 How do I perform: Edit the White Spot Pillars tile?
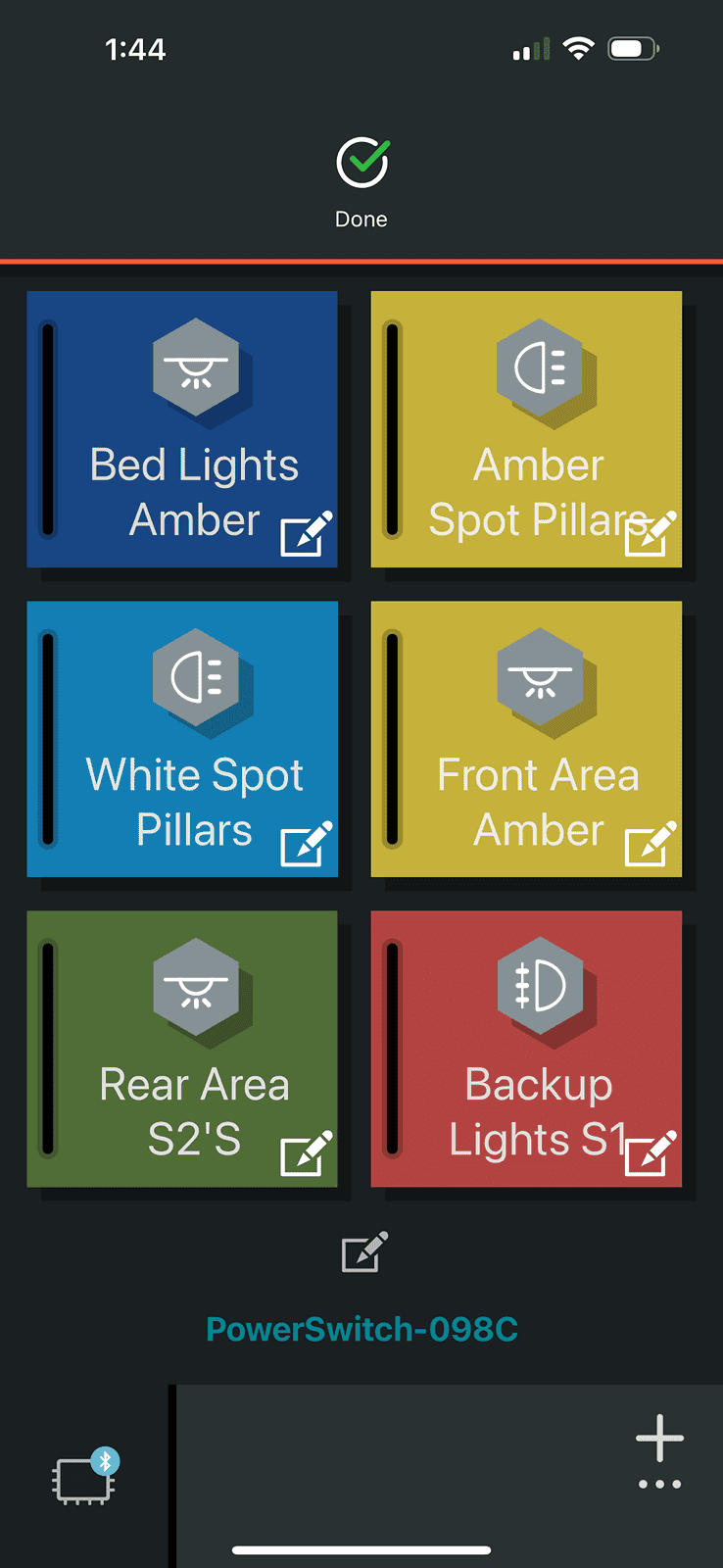(x=307, y=844)
